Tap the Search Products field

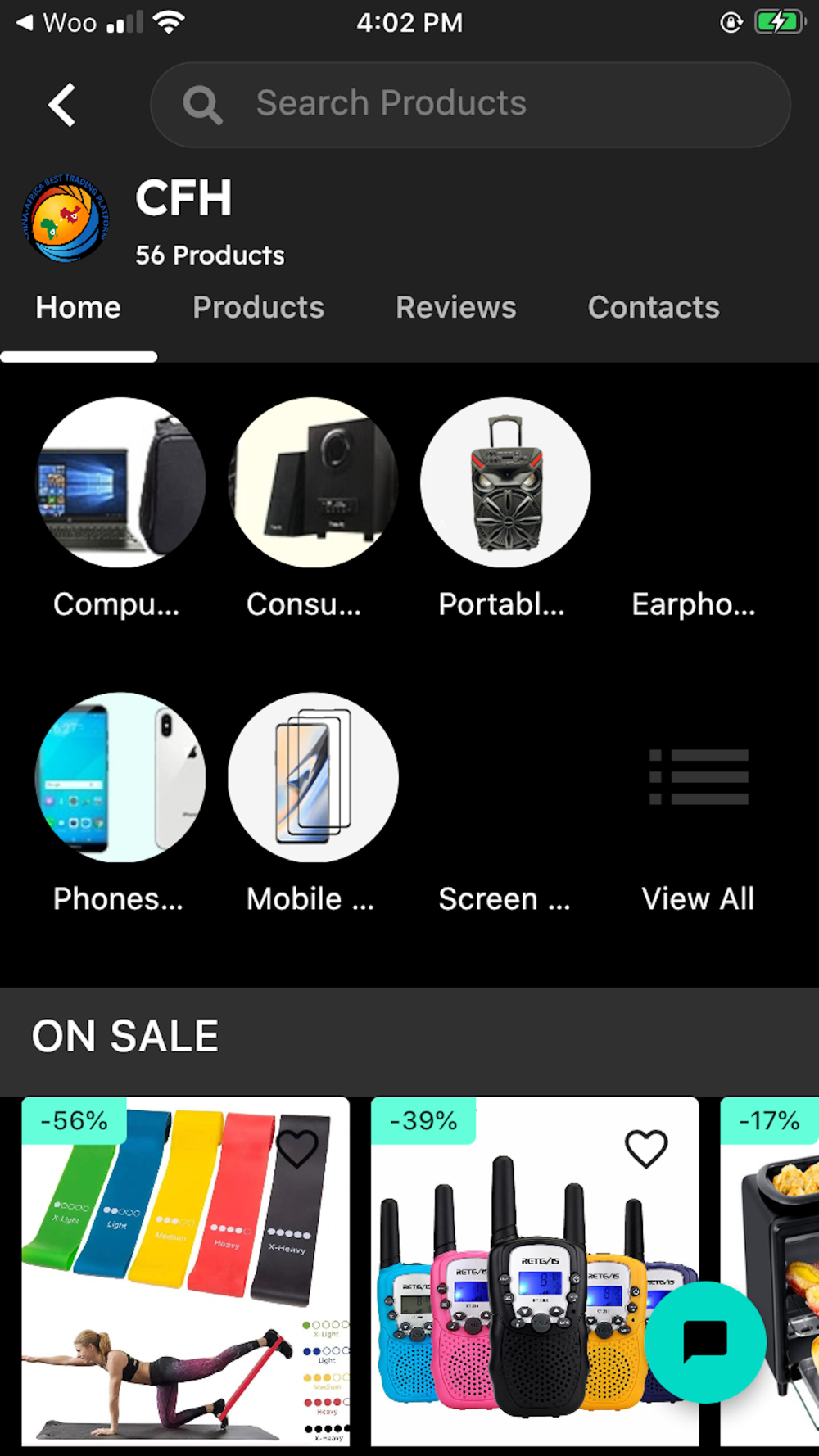(470, 105)
